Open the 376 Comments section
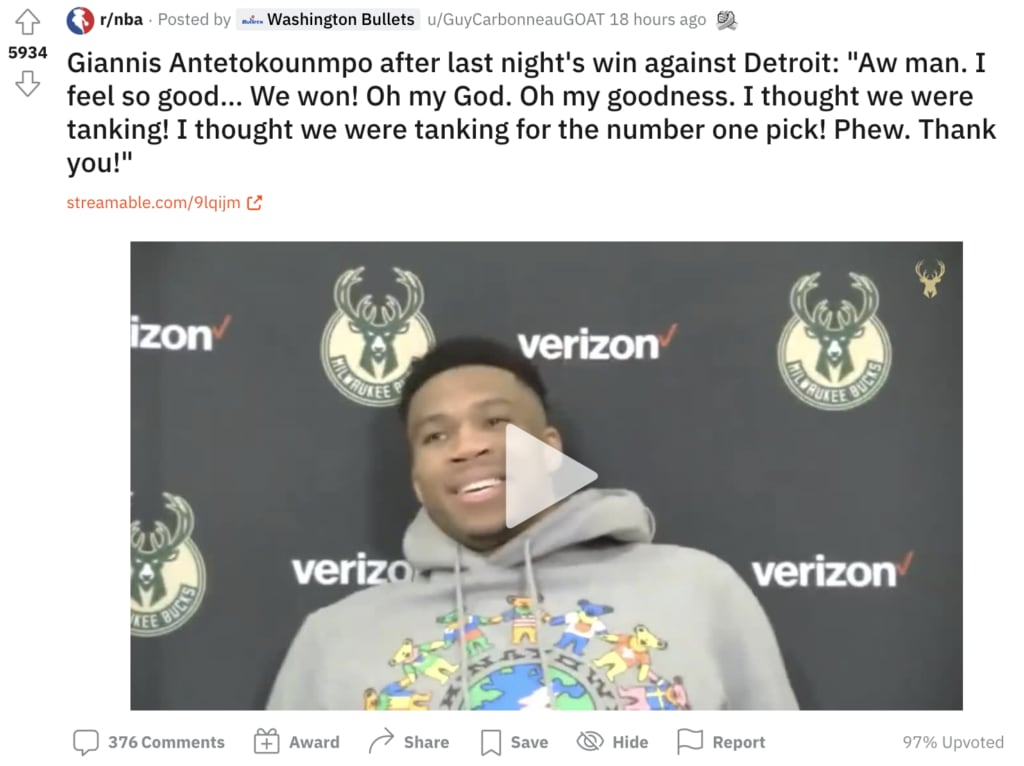Screen dimensions: 1024x766 point(149,742)
